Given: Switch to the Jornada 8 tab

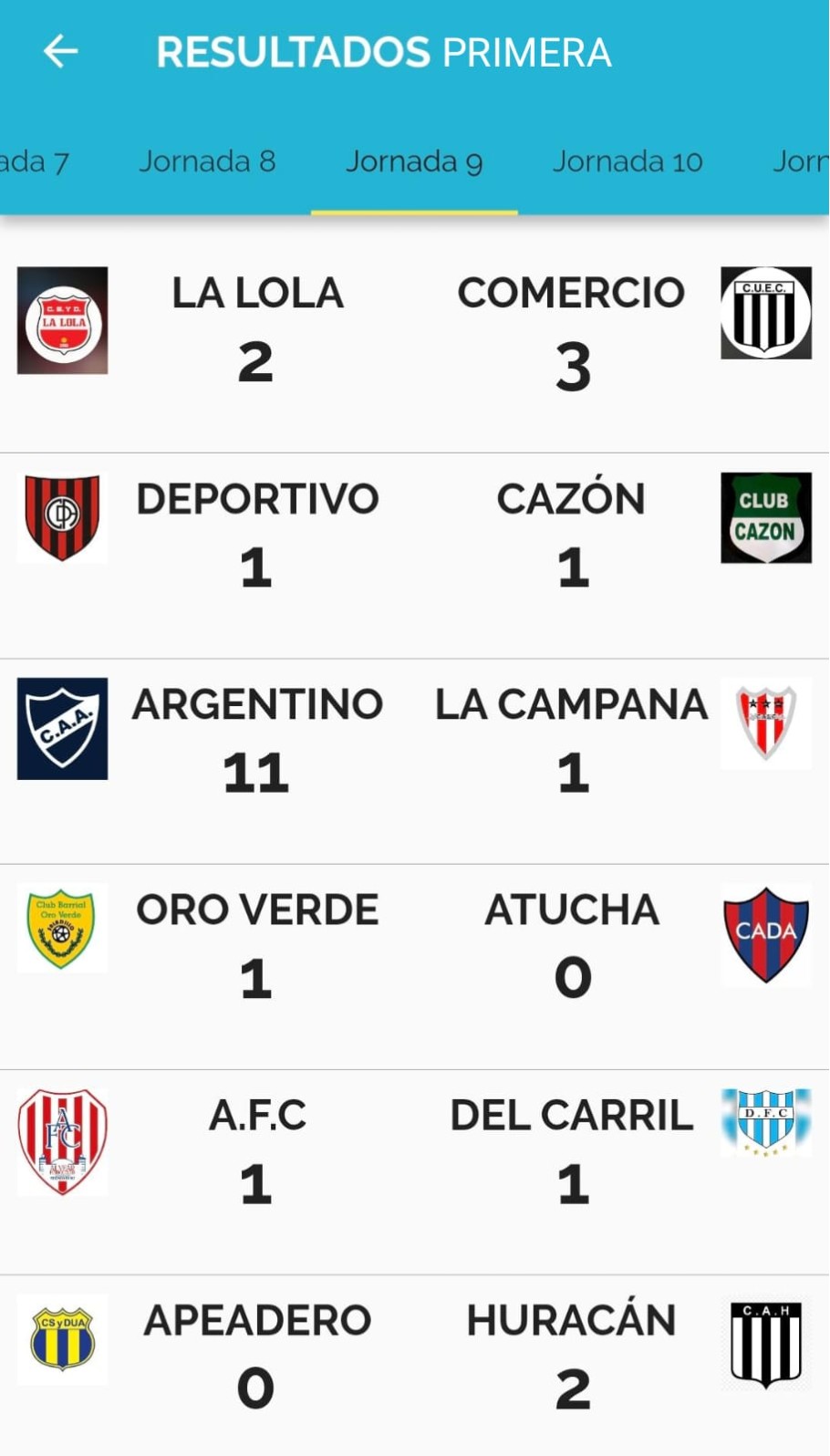Looking at the screenshot, I should click(207, 161).
